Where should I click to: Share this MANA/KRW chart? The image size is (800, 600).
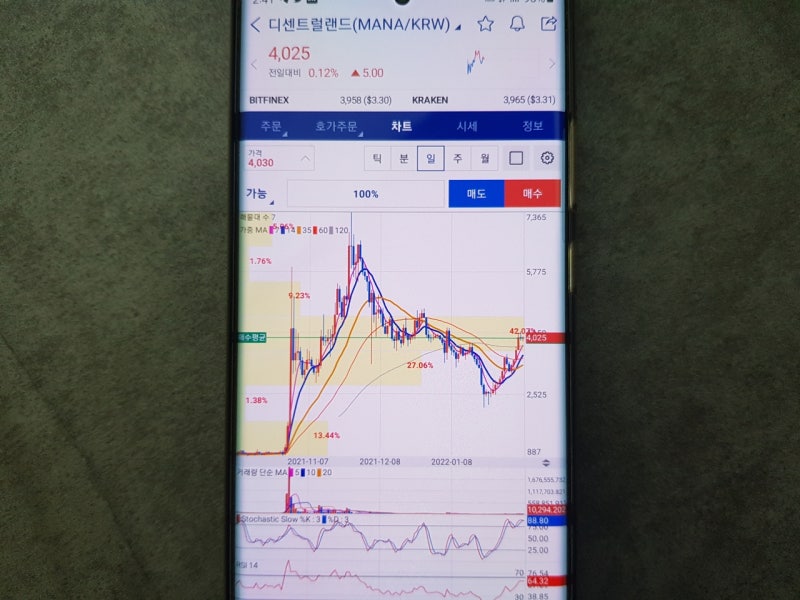point(548,24)
